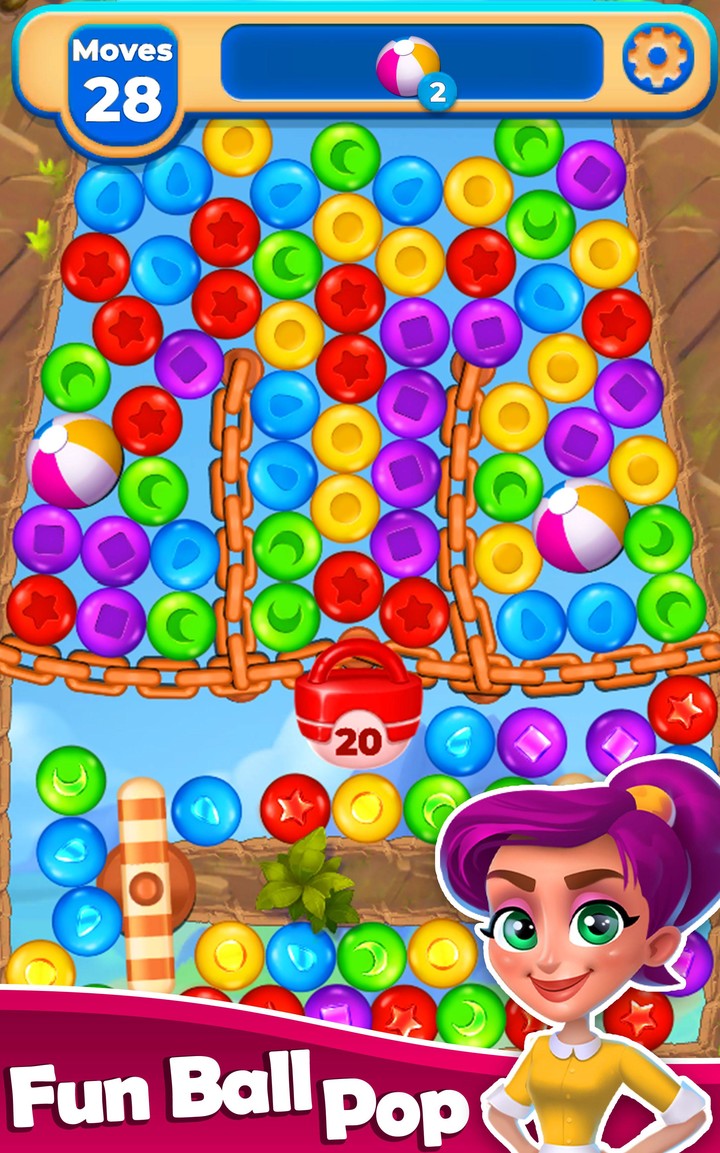Tap a purple ball along the left edge

[44, 539]
